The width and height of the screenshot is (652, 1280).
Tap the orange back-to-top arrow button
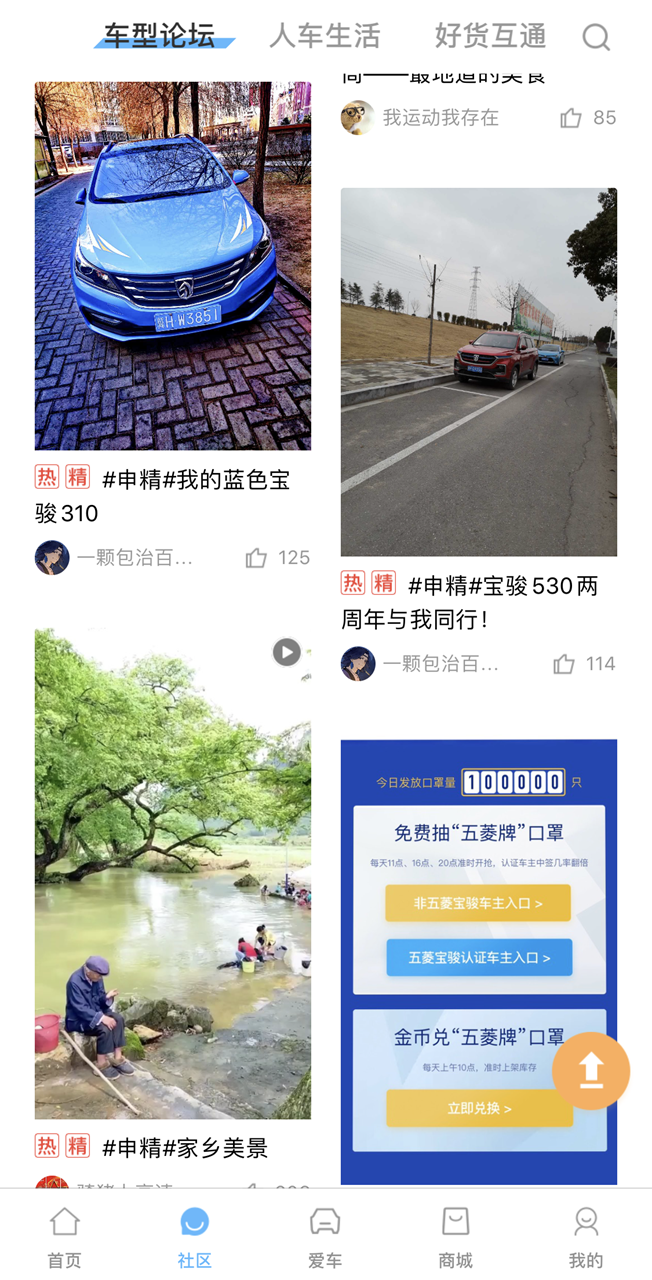click(591, 1071)
